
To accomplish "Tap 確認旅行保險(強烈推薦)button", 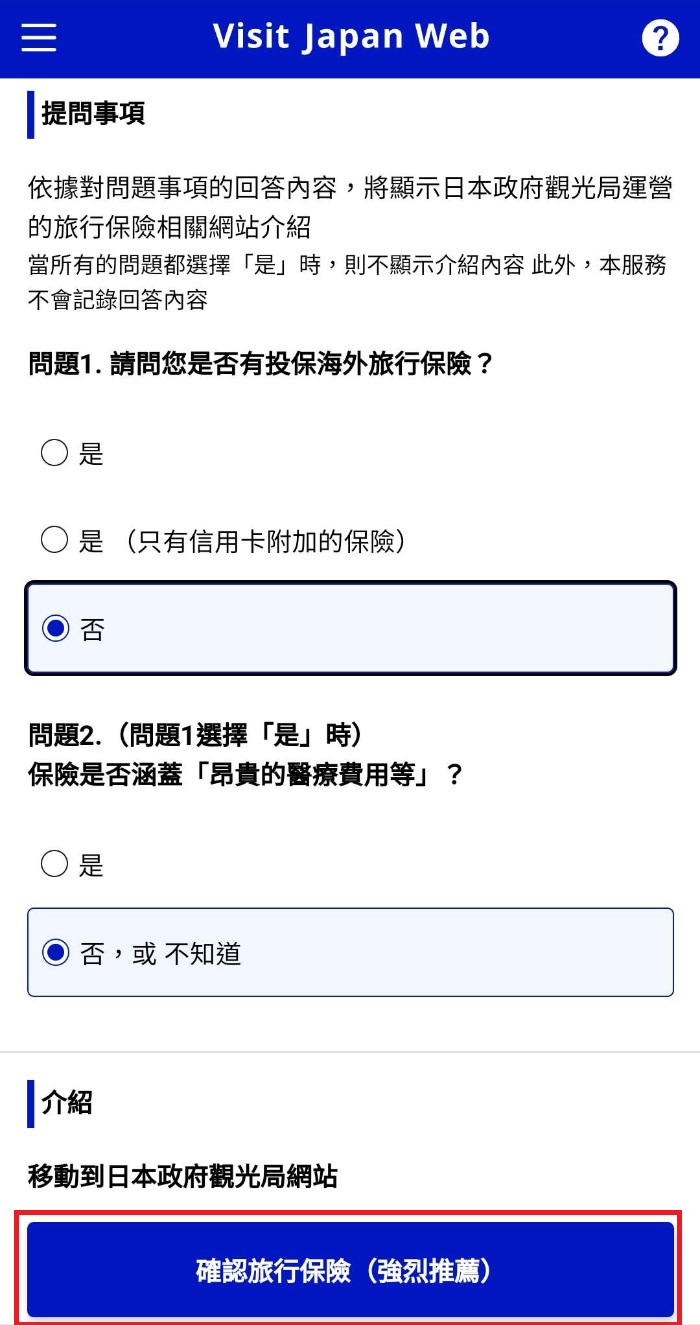I will tap(350, 1270).
